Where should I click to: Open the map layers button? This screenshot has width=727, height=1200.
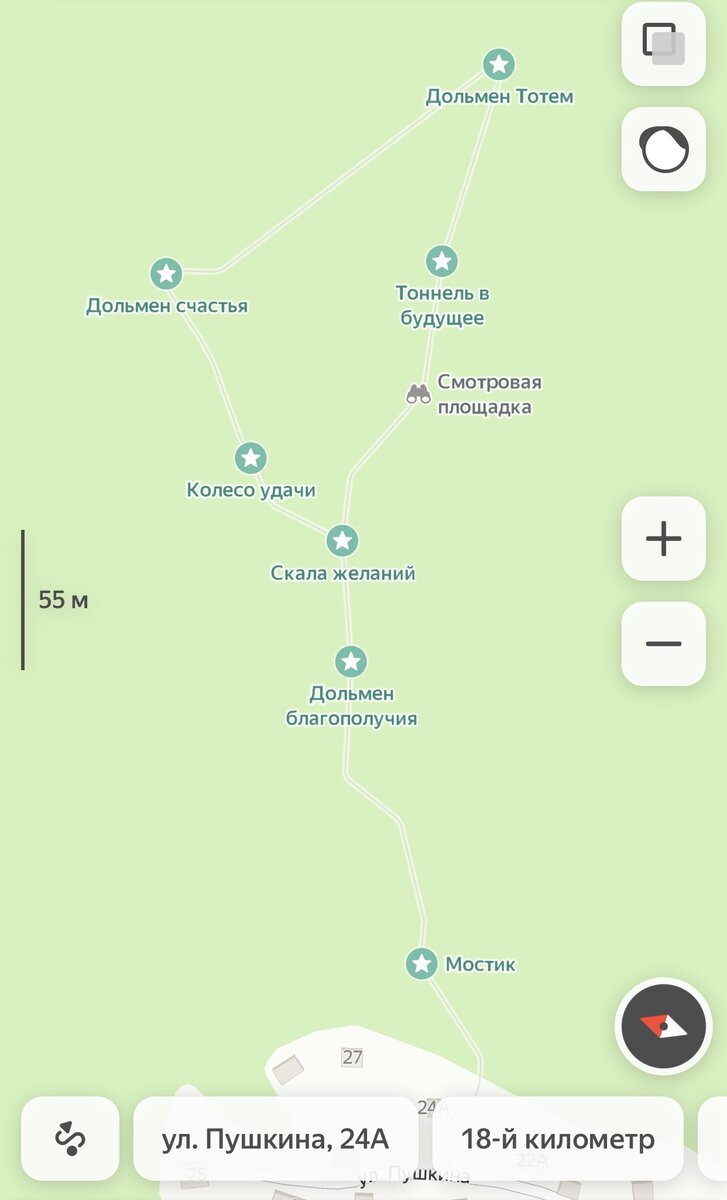[x=664, y=44]
